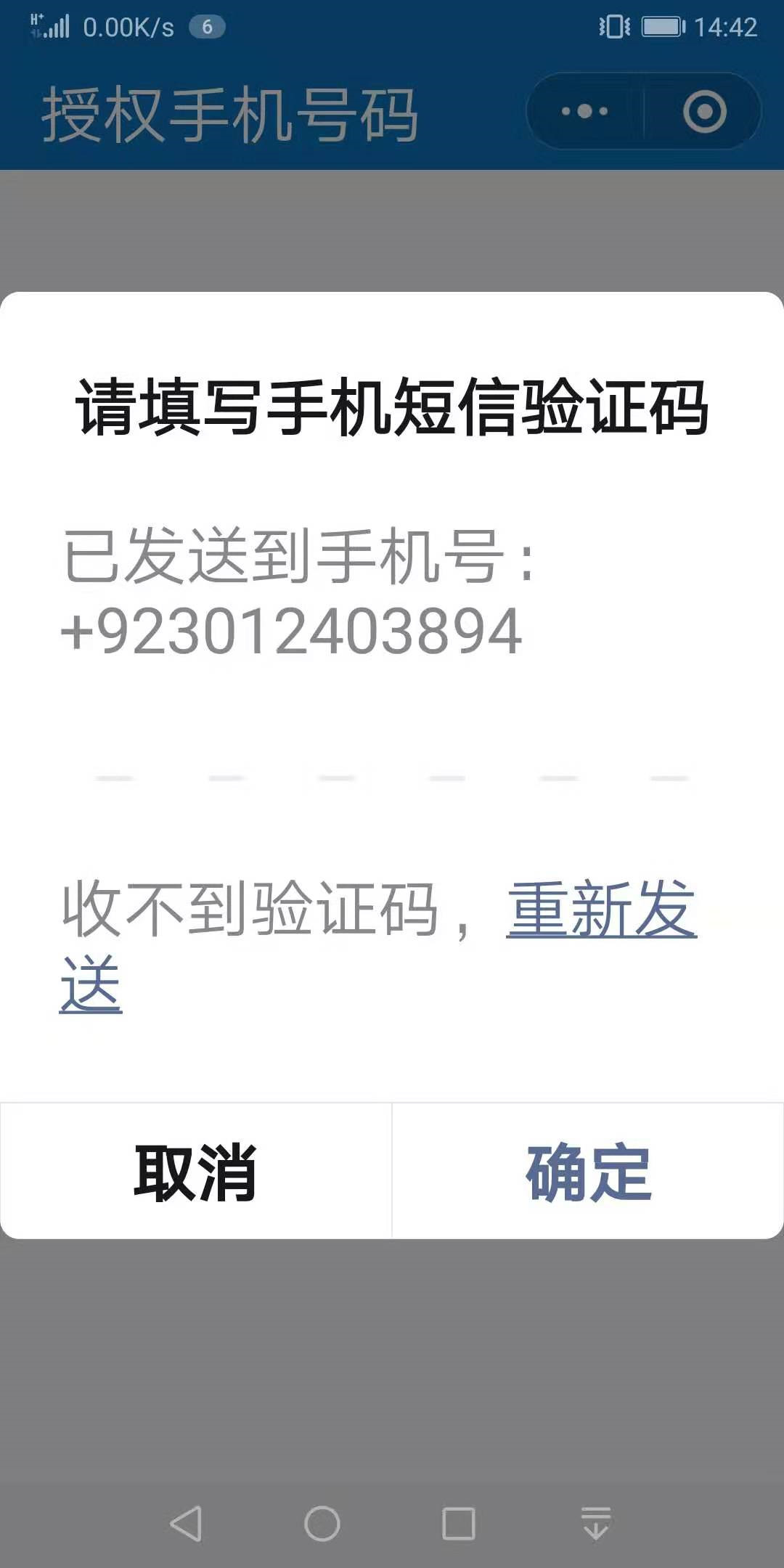Go back using system back triangle
The image size is (784, 1568).
coord(186,1523)
